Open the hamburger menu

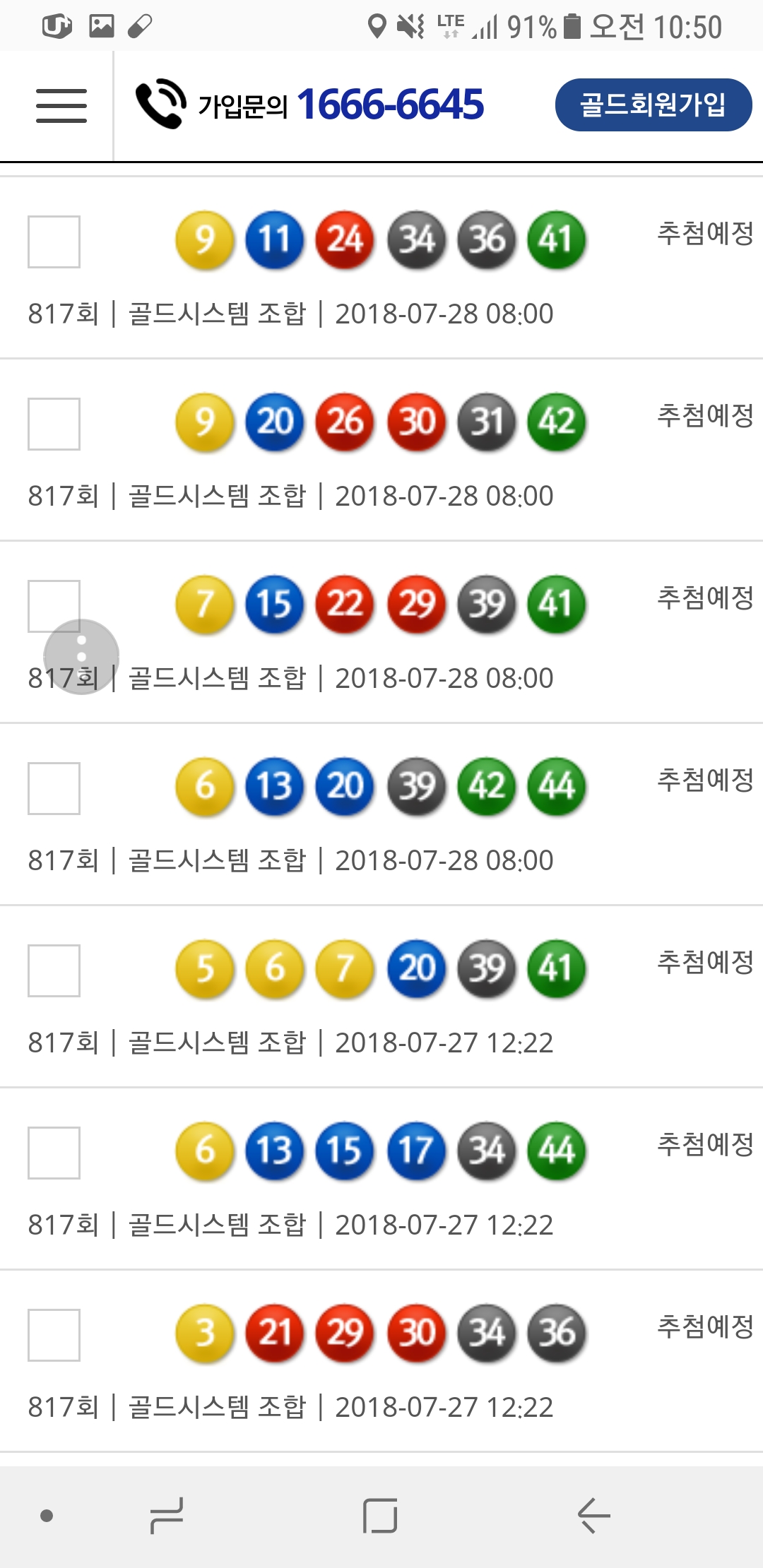click(61, 106)
